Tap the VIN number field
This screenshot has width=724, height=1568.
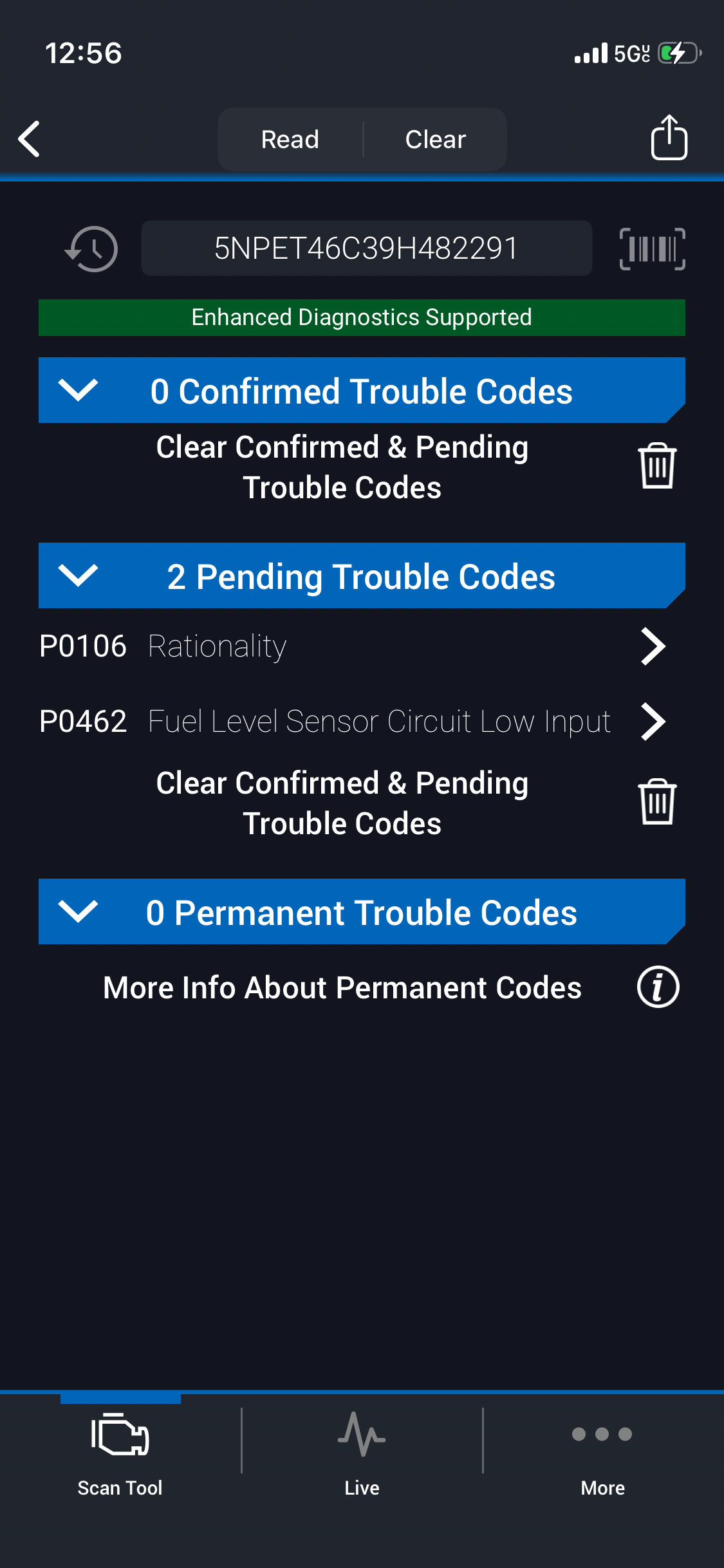[x=366, y=248]
